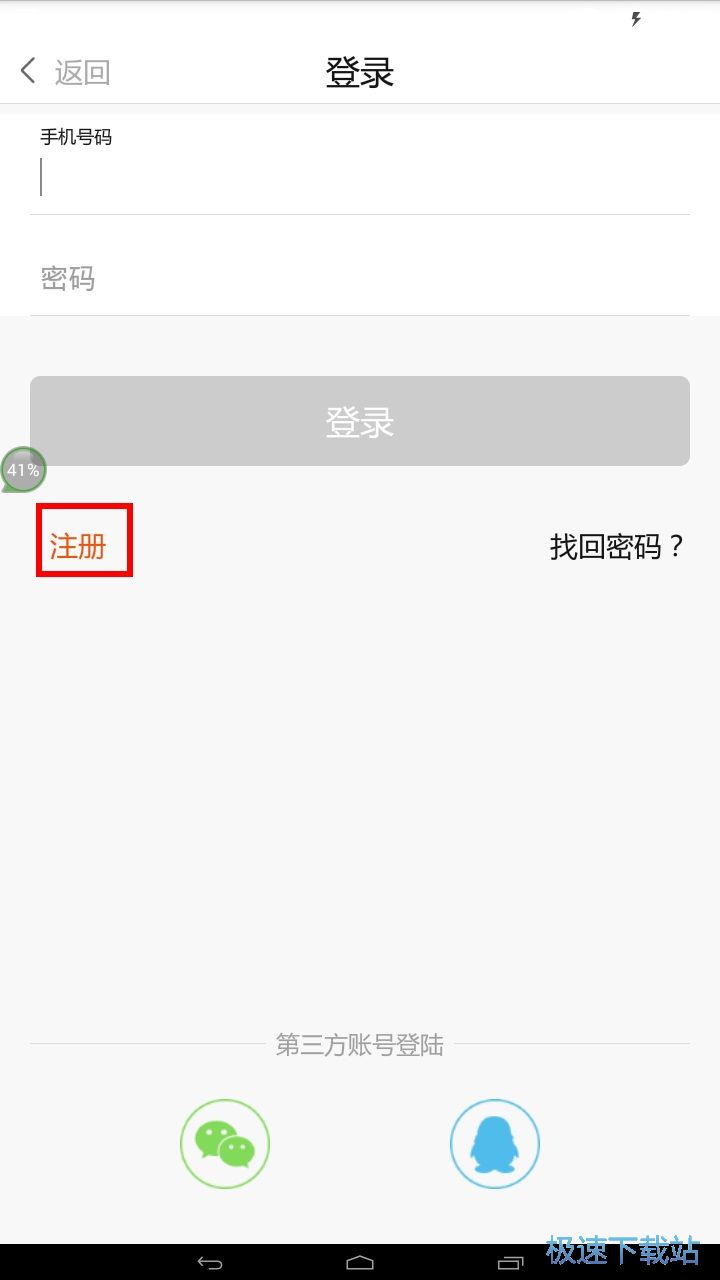Image resolution: width=720 pixels, height=1280 pixels.
Task: Go back using the 返回 button
Action: tap(65, 72)
